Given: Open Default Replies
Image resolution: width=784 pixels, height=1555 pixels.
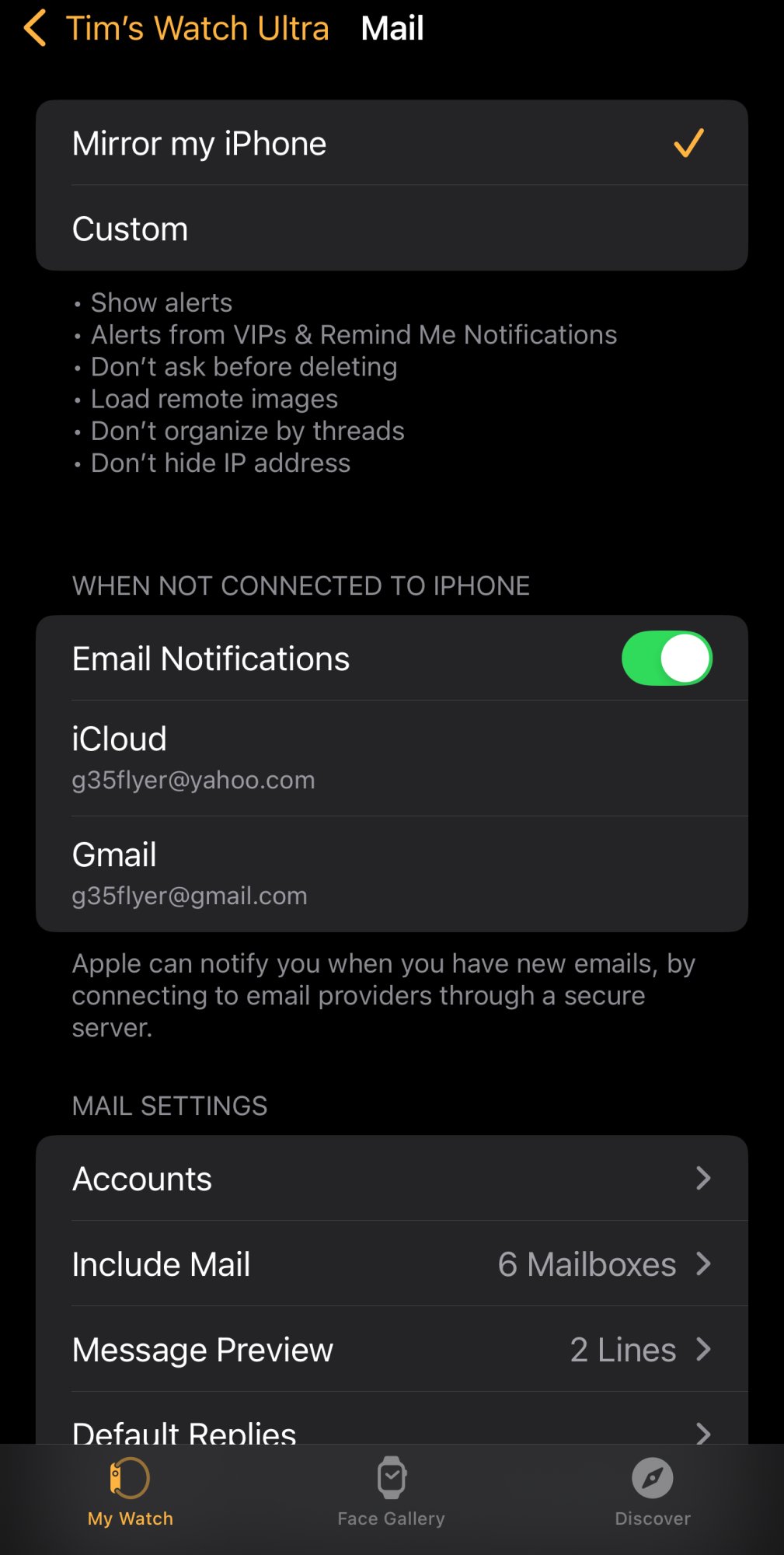Looking at the screenshot, I should (x=392, y=1429).
